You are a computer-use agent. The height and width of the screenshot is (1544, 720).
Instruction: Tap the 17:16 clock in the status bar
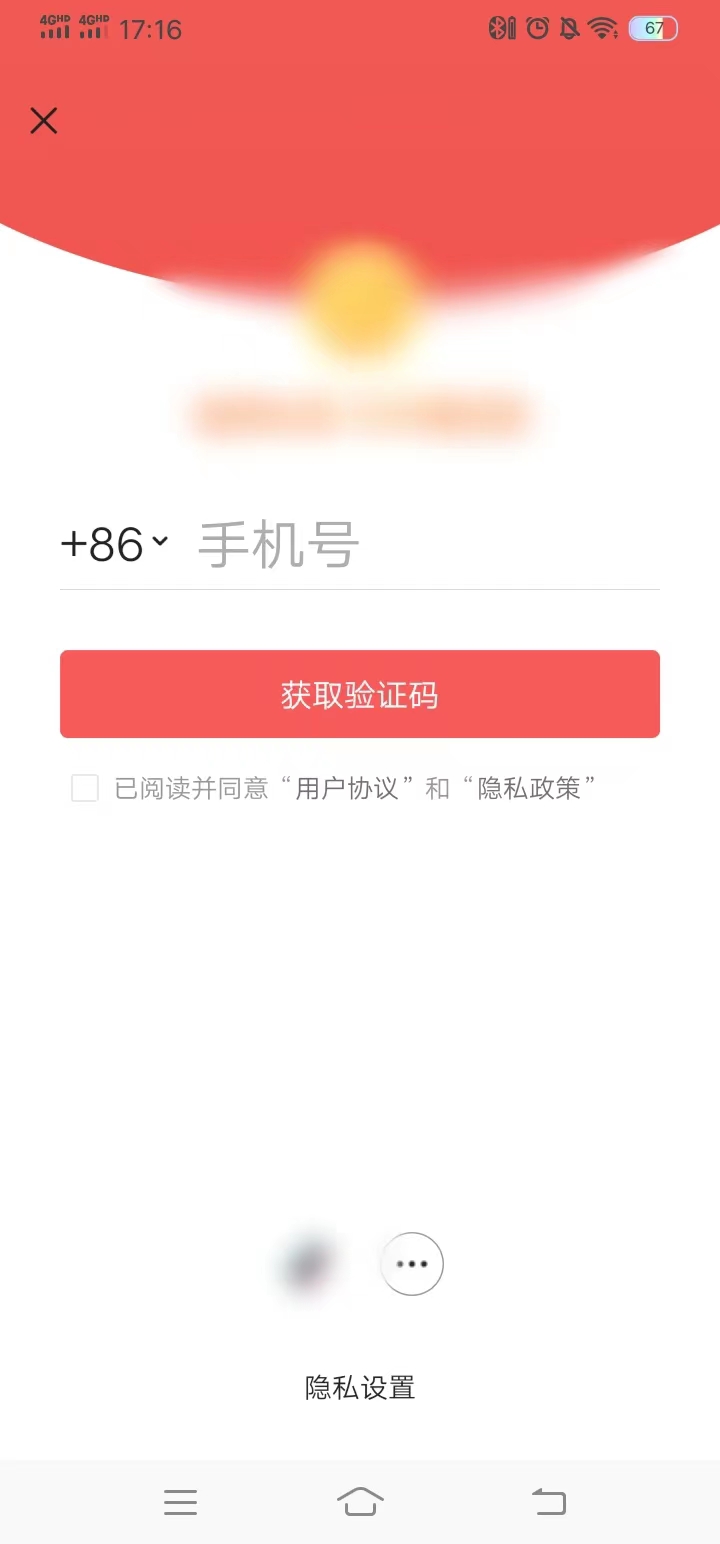click(150, 28)
